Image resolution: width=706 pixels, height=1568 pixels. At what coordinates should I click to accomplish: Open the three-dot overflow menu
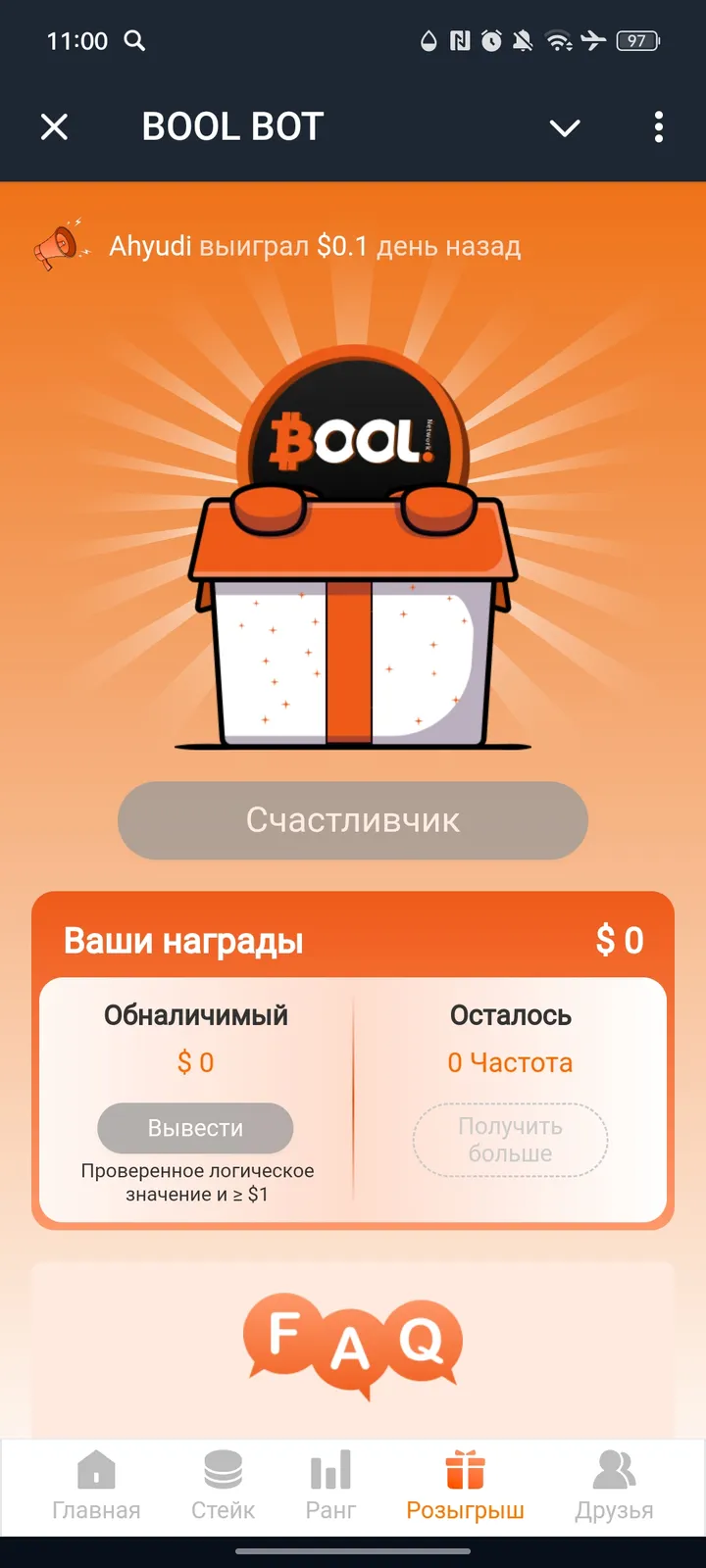pyautogui.click(x=659, y=127)
